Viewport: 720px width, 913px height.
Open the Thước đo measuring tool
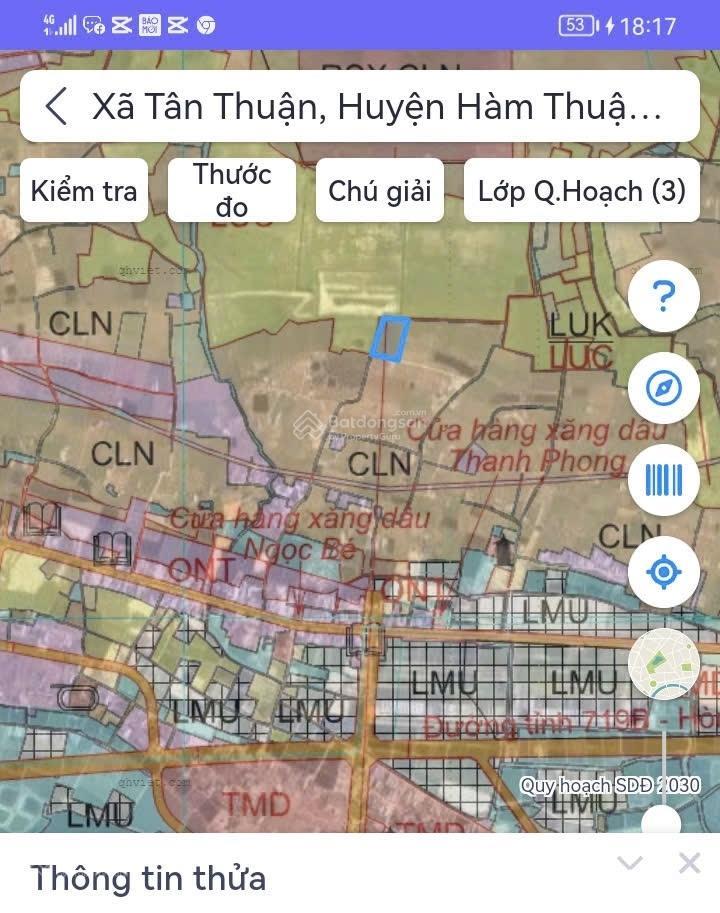coord(232,190)
